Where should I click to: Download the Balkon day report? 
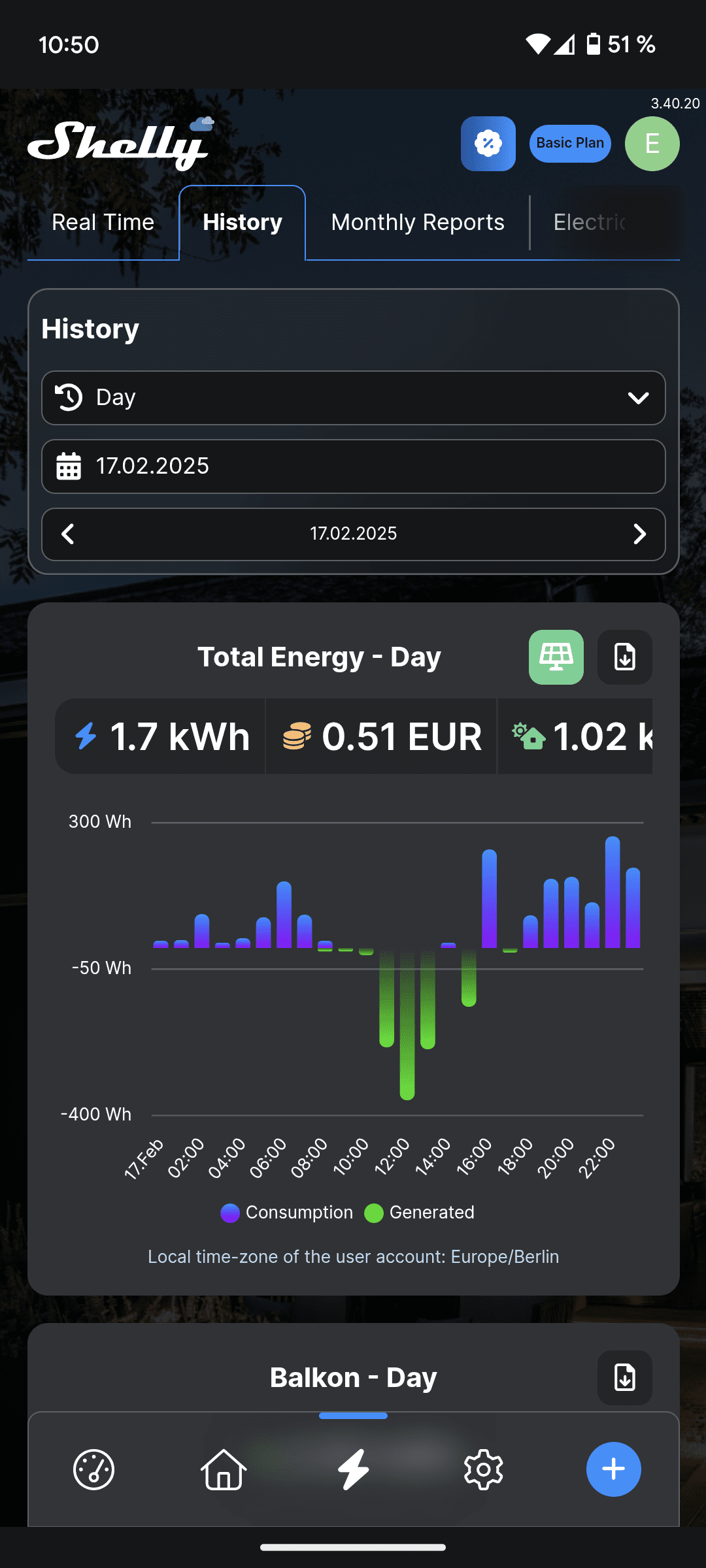[x=624, y=1377]
